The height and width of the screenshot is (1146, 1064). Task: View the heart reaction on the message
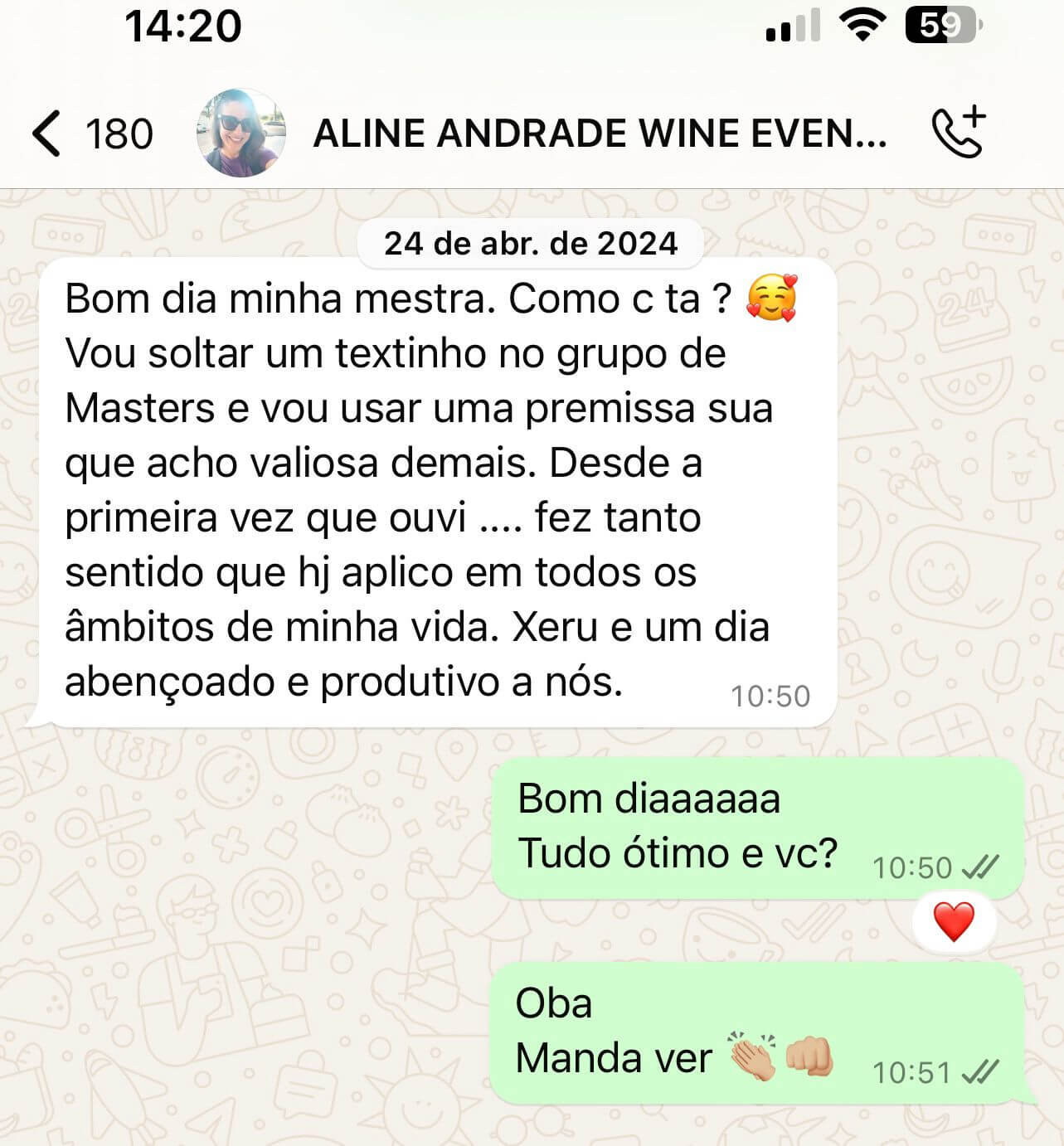[954, 922]
